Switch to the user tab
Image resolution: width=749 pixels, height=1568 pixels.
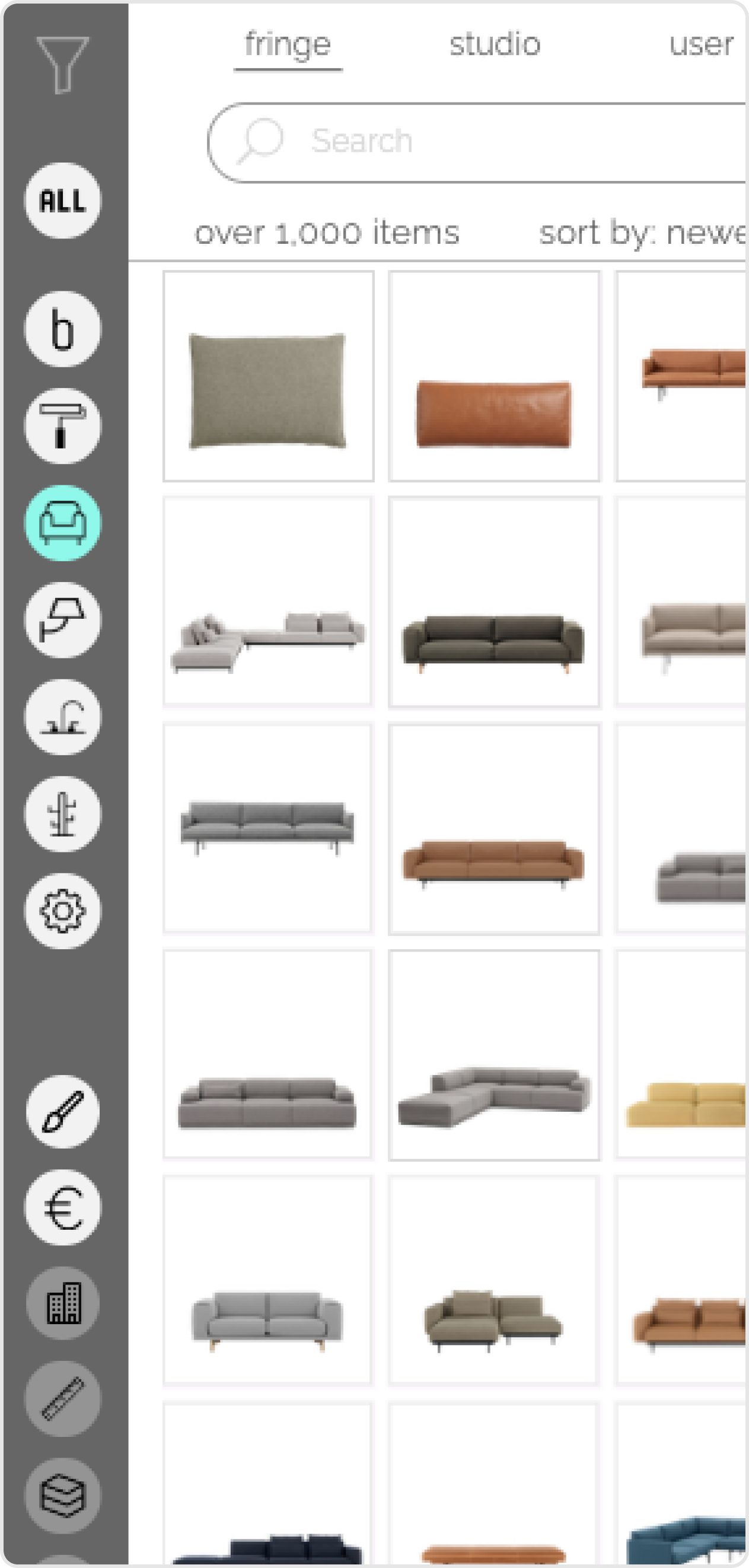coord(701,44)
